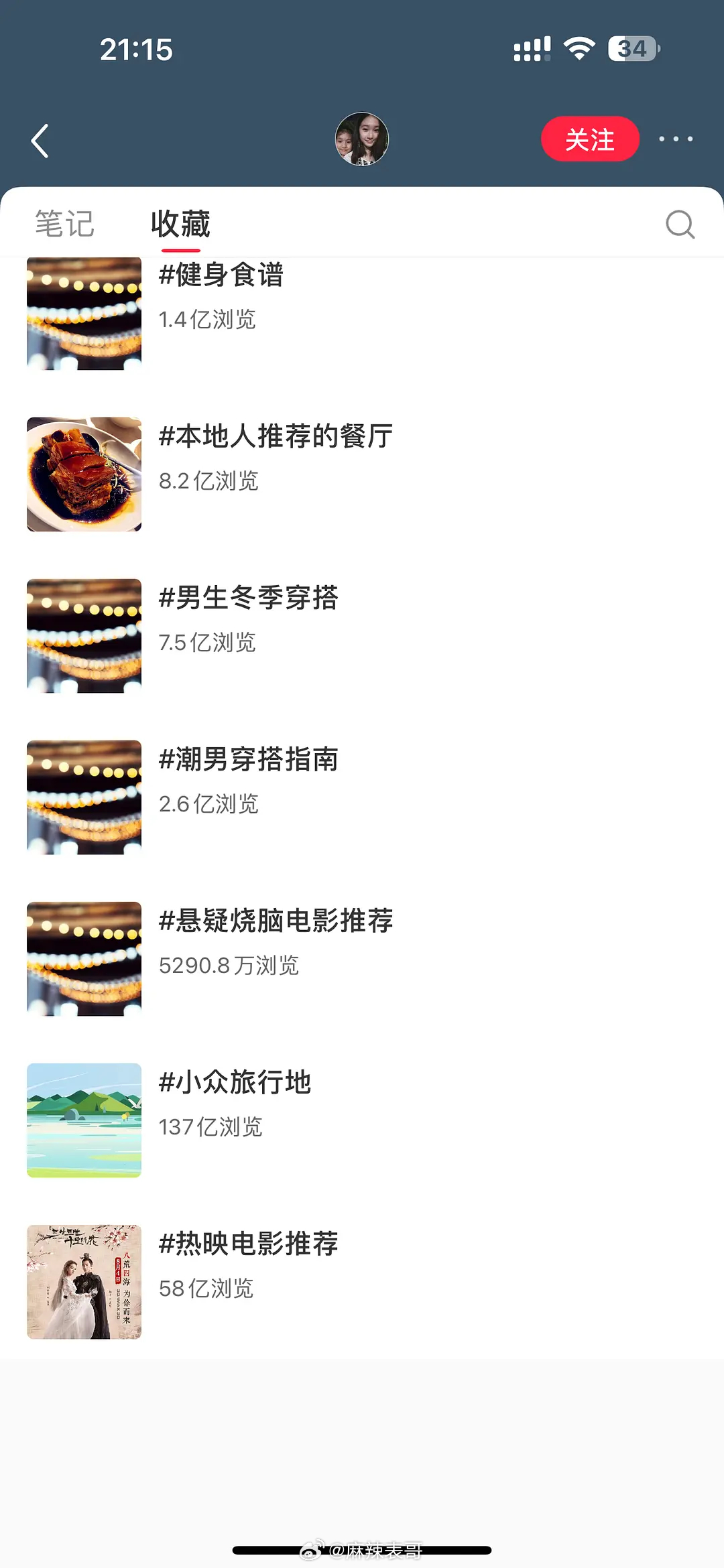Open the #潮男穿搭指南 topic
The width and height of the screenshot is (724, 1568).
tap(248, 760)
